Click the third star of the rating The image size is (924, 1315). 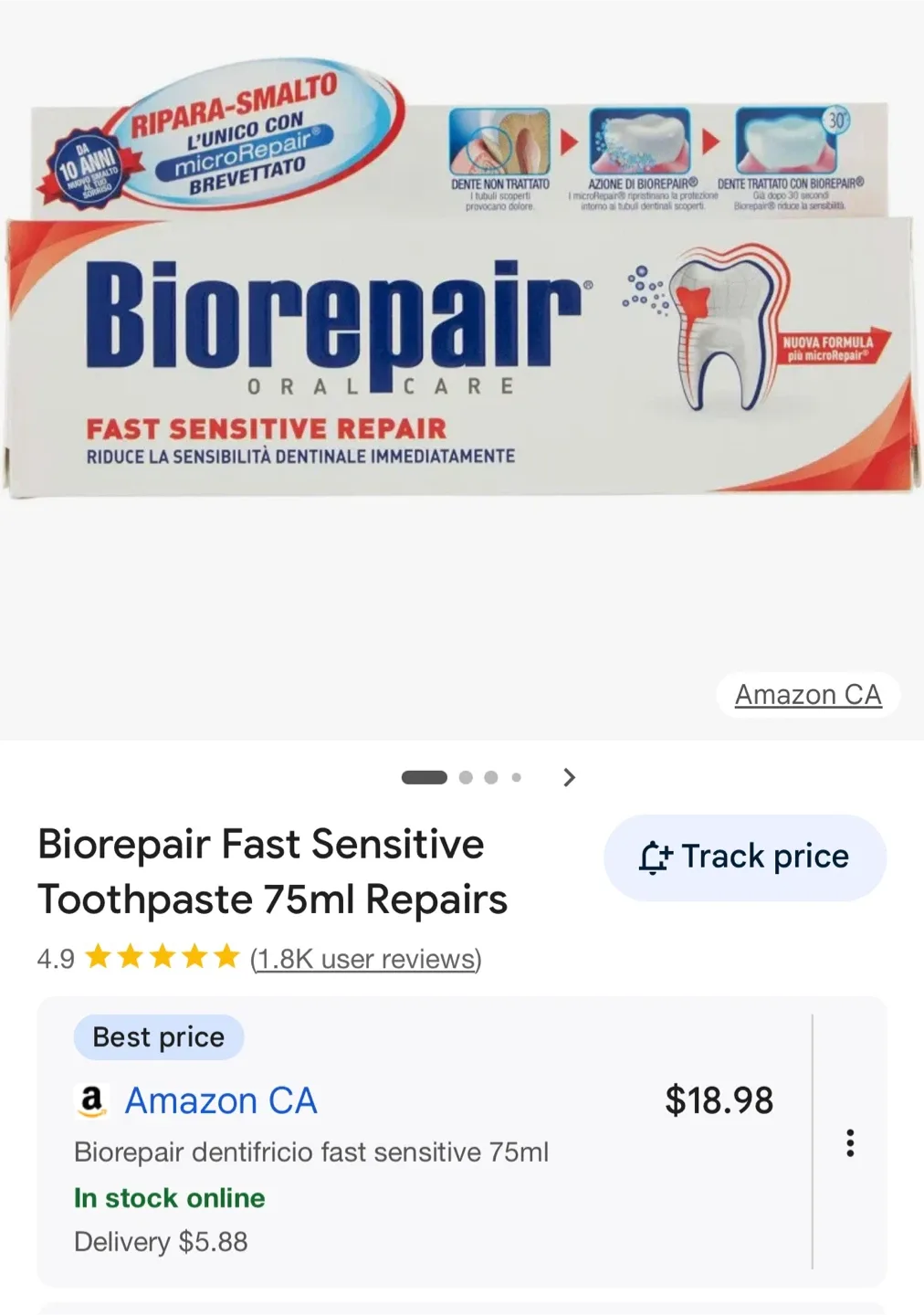click(163, 957)
